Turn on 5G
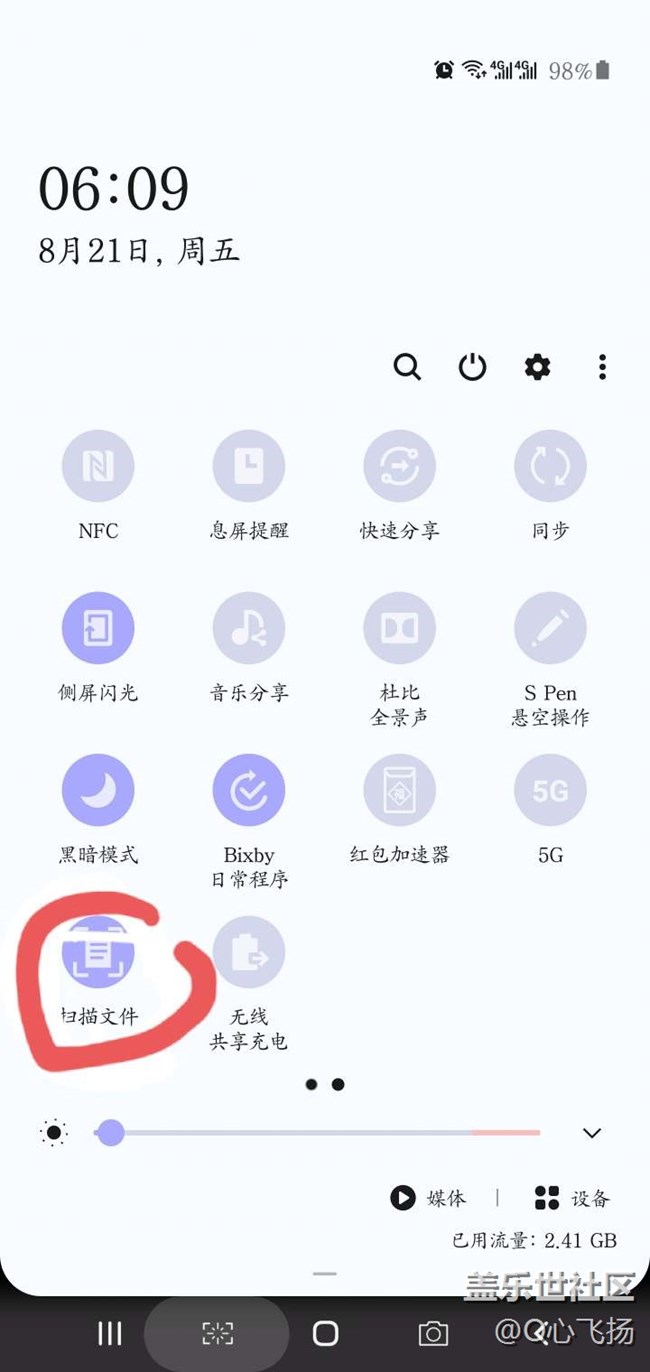This screenshot has height=1372, width=650. tap(550, 790)
